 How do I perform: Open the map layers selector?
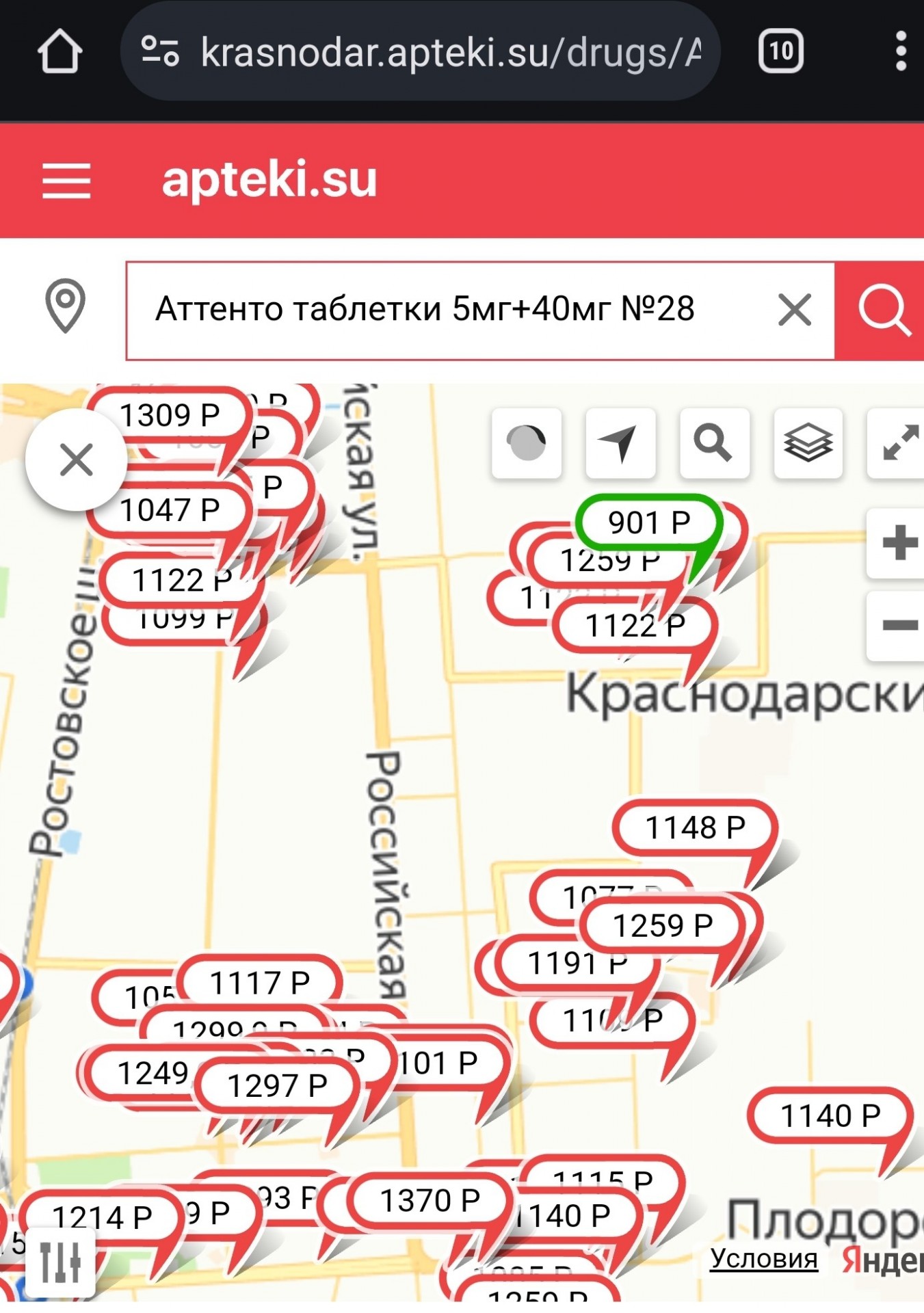point(808,443)
